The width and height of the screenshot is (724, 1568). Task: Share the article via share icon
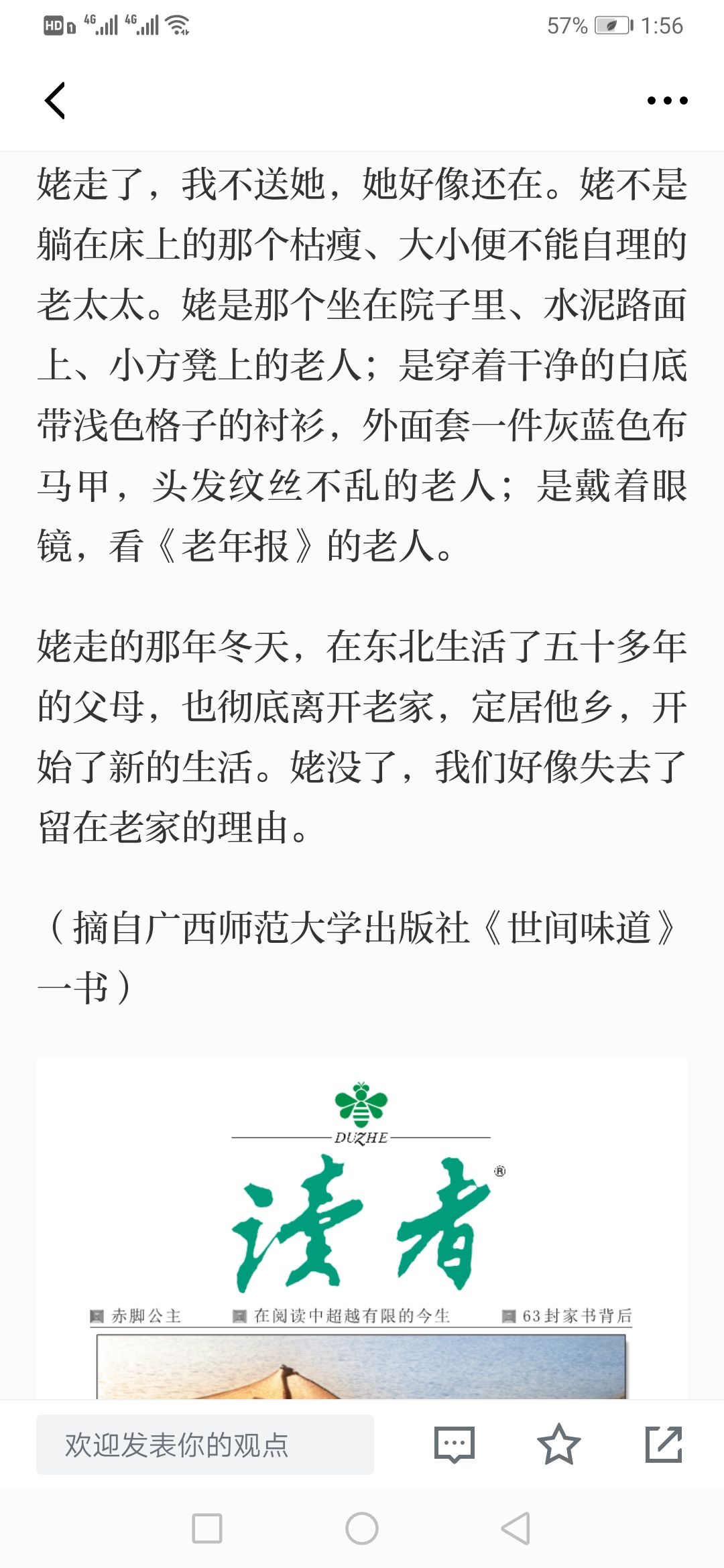point(664,1445)
